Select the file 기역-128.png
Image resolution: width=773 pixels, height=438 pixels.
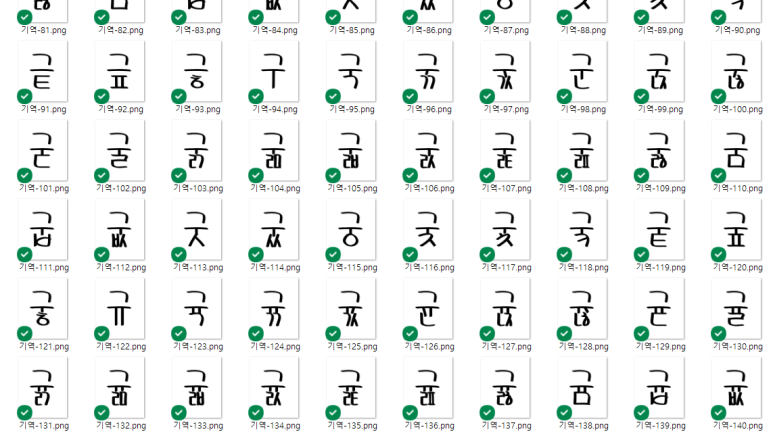click(581, 309)
